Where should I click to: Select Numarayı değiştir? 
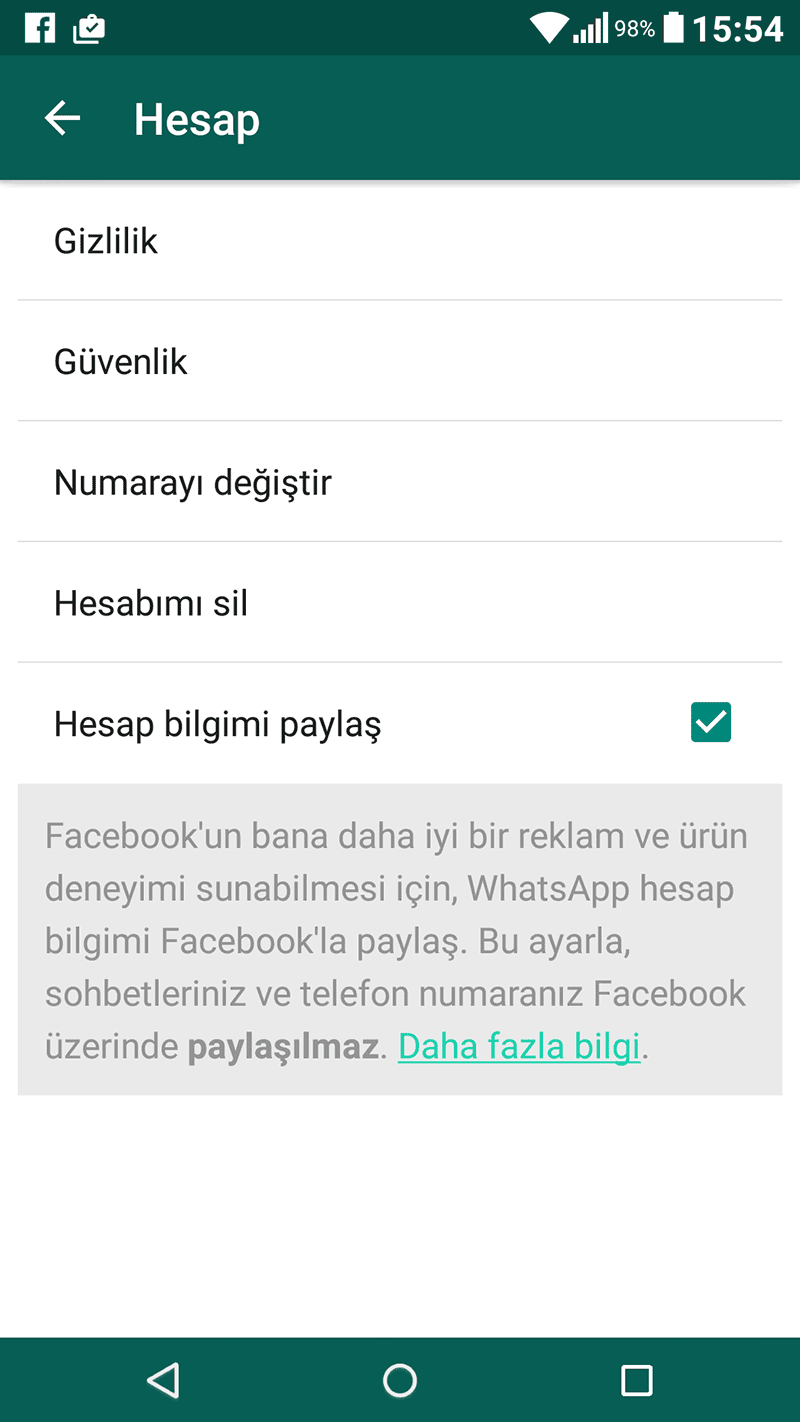[x=400, y=482]
